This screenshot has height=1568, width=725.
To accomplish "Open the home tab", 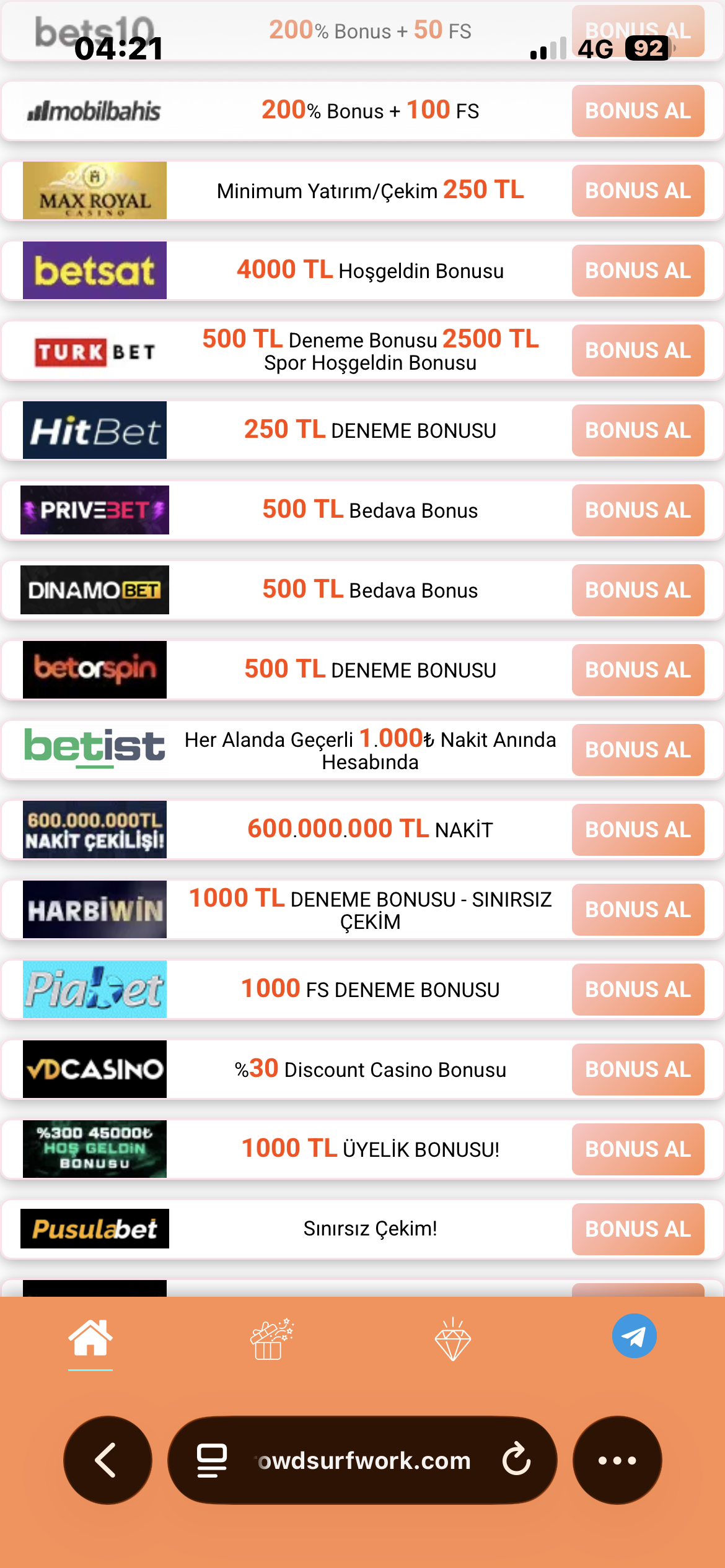I will [90, 1339].
